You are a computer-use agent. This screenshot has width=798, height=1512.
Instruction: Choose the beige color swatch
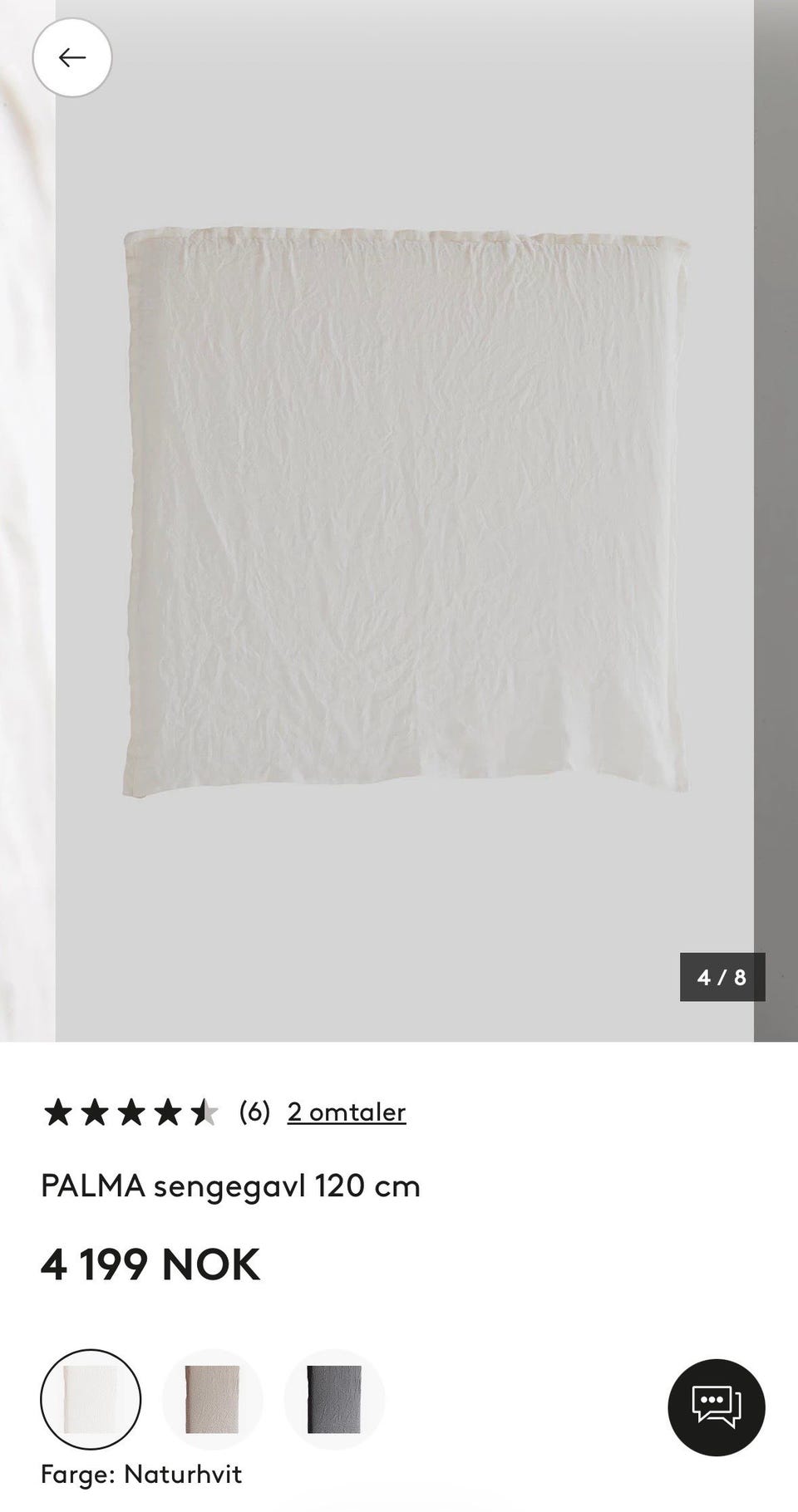click(212, 1399)
